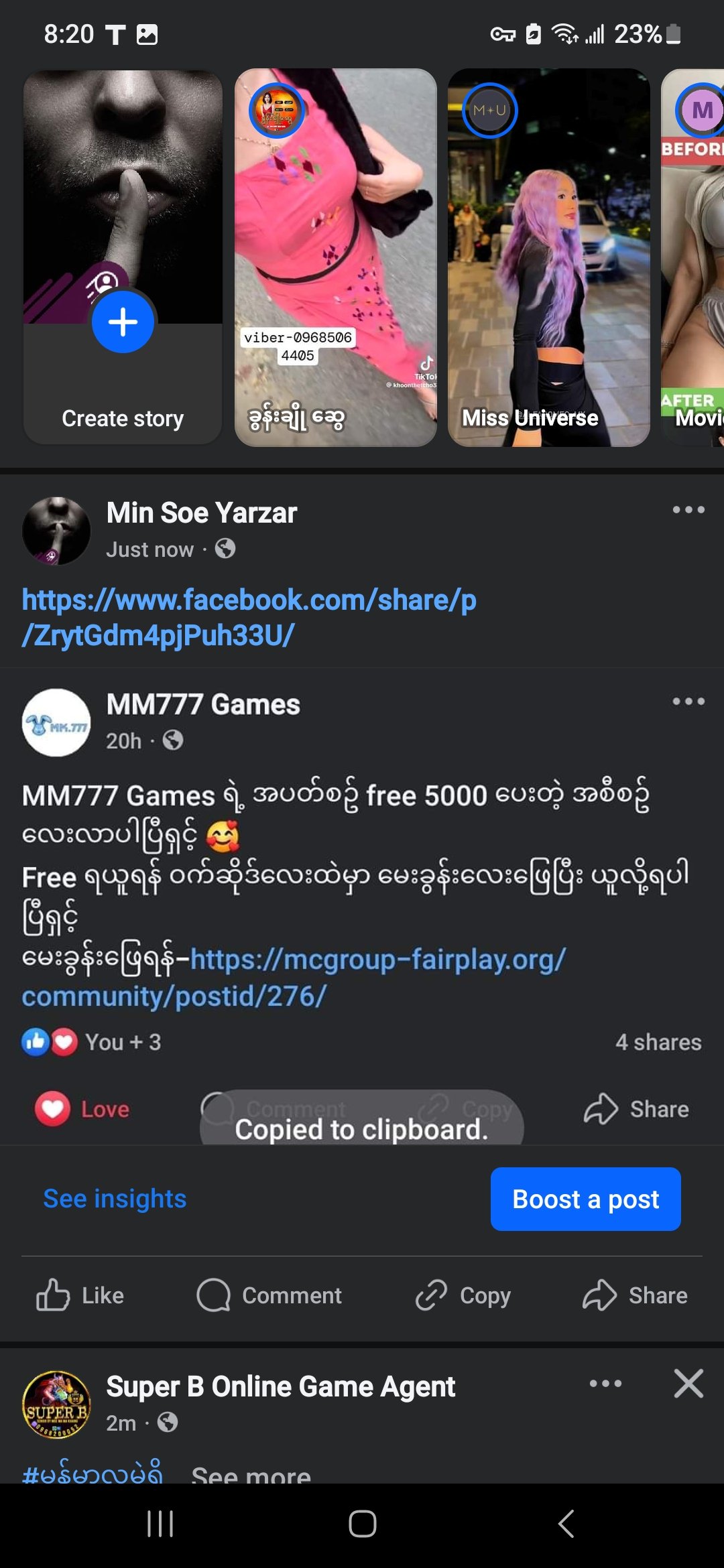The height and width of the screenshot is (1568, 724).
Task: Open the story with the viber number
Action: tap(335, 258)
